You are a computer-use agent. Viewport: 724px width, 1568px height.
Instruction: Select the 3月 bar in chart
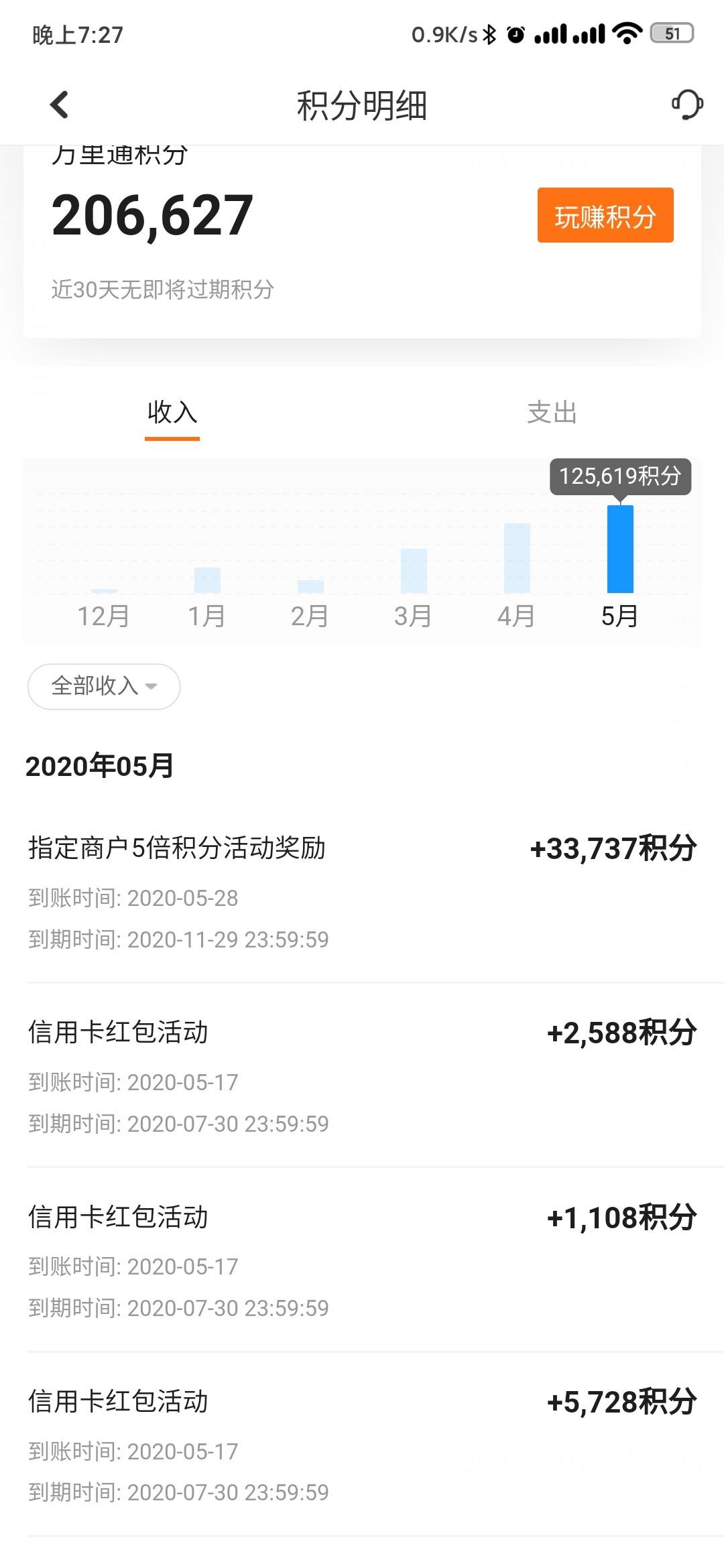click(x=414, y=571)
